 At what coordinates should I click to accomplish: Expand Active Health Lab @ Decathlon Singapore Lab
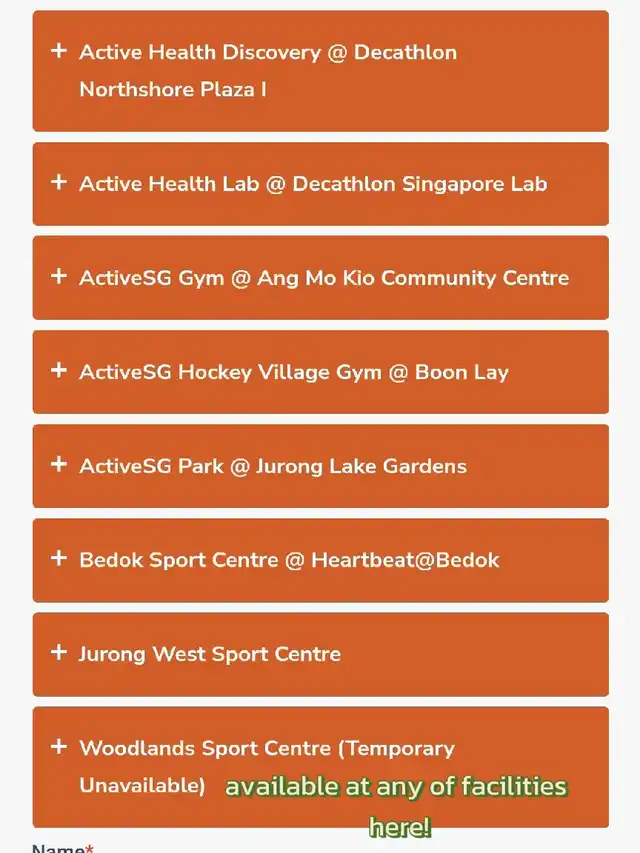tap(321, 184)
